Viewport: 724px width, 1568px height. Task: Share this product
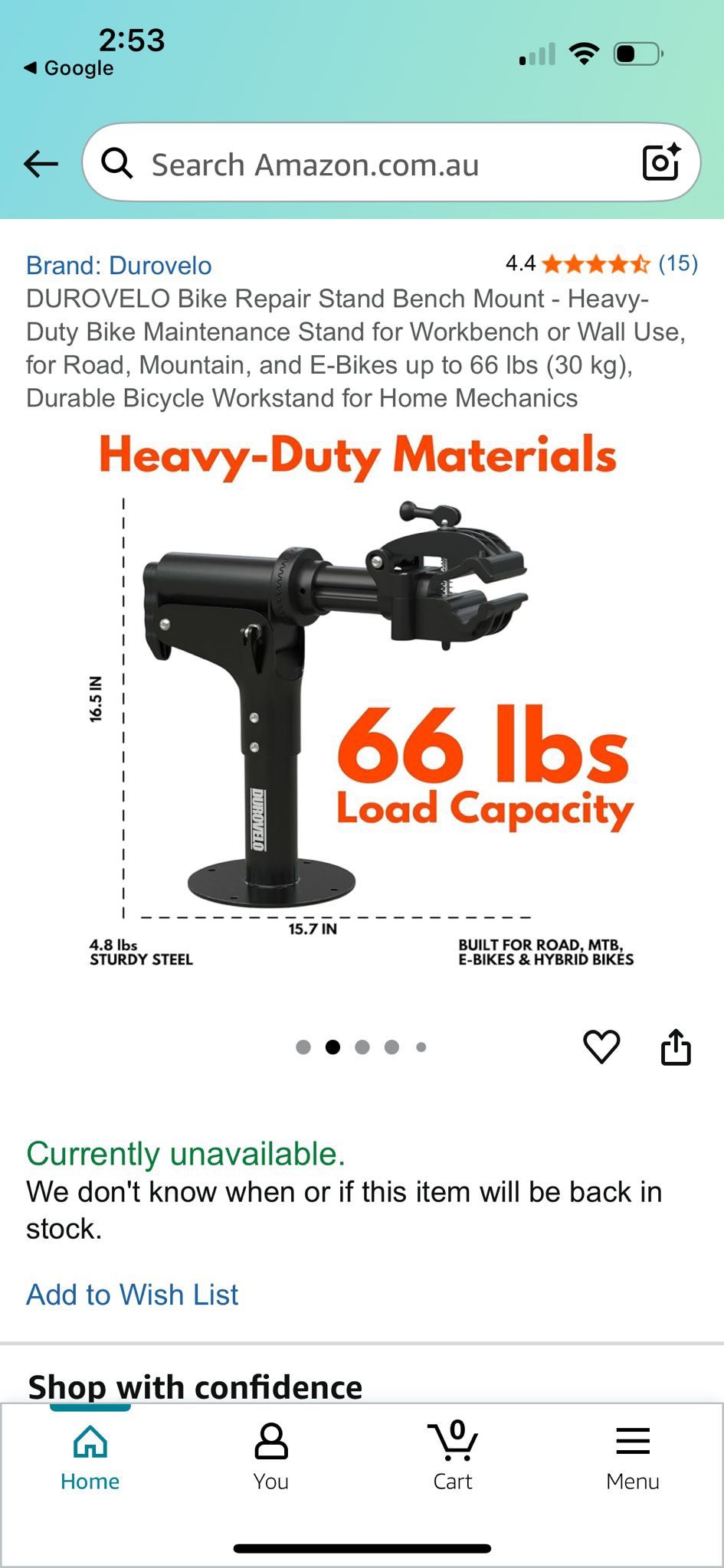(x=676, y=1047)
